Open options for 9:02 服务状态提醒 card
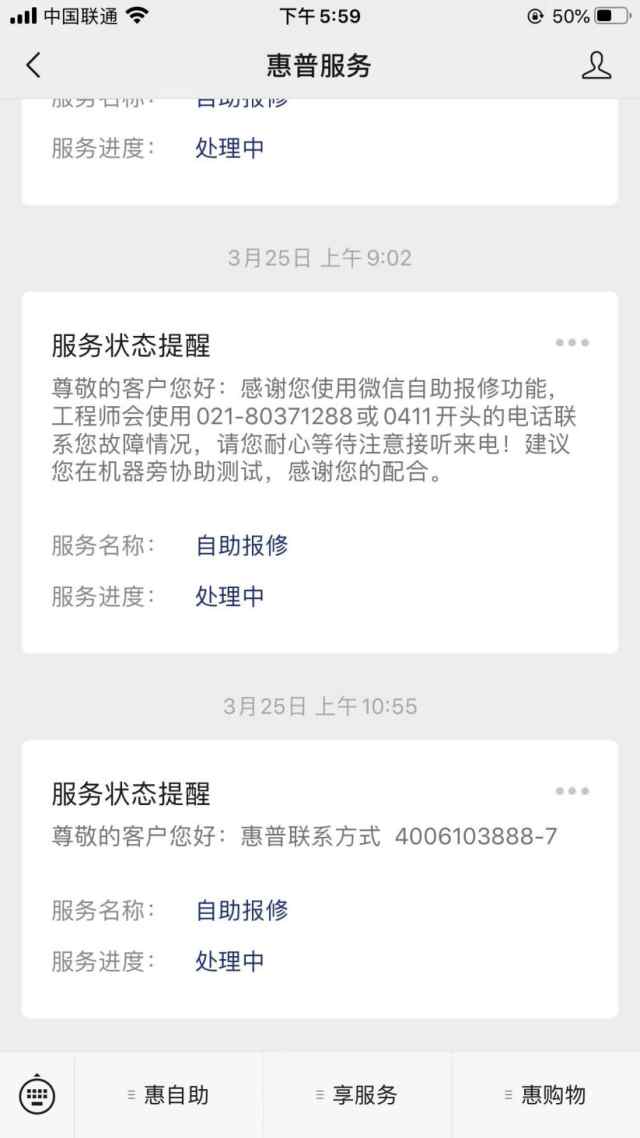This screenshot has height=1138, width=640. point(572,343)
